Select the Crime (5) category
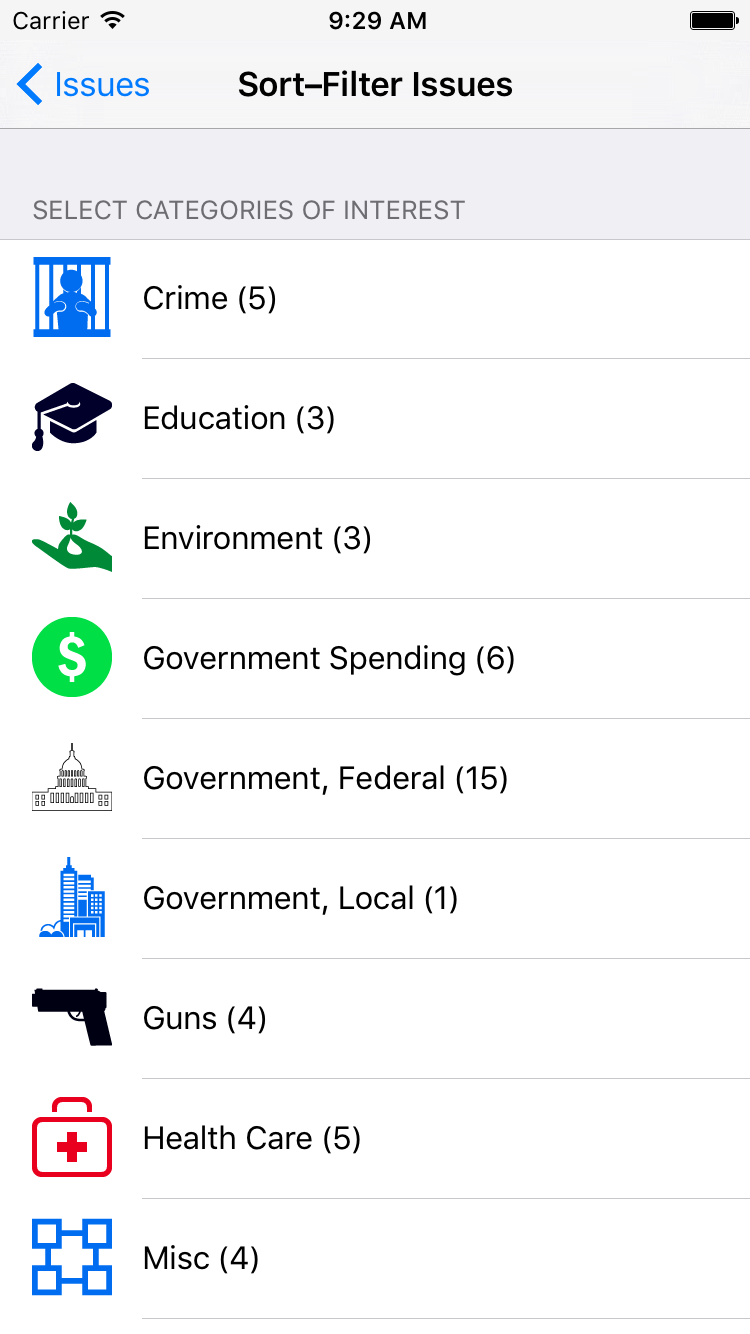 tap(375, 298)
